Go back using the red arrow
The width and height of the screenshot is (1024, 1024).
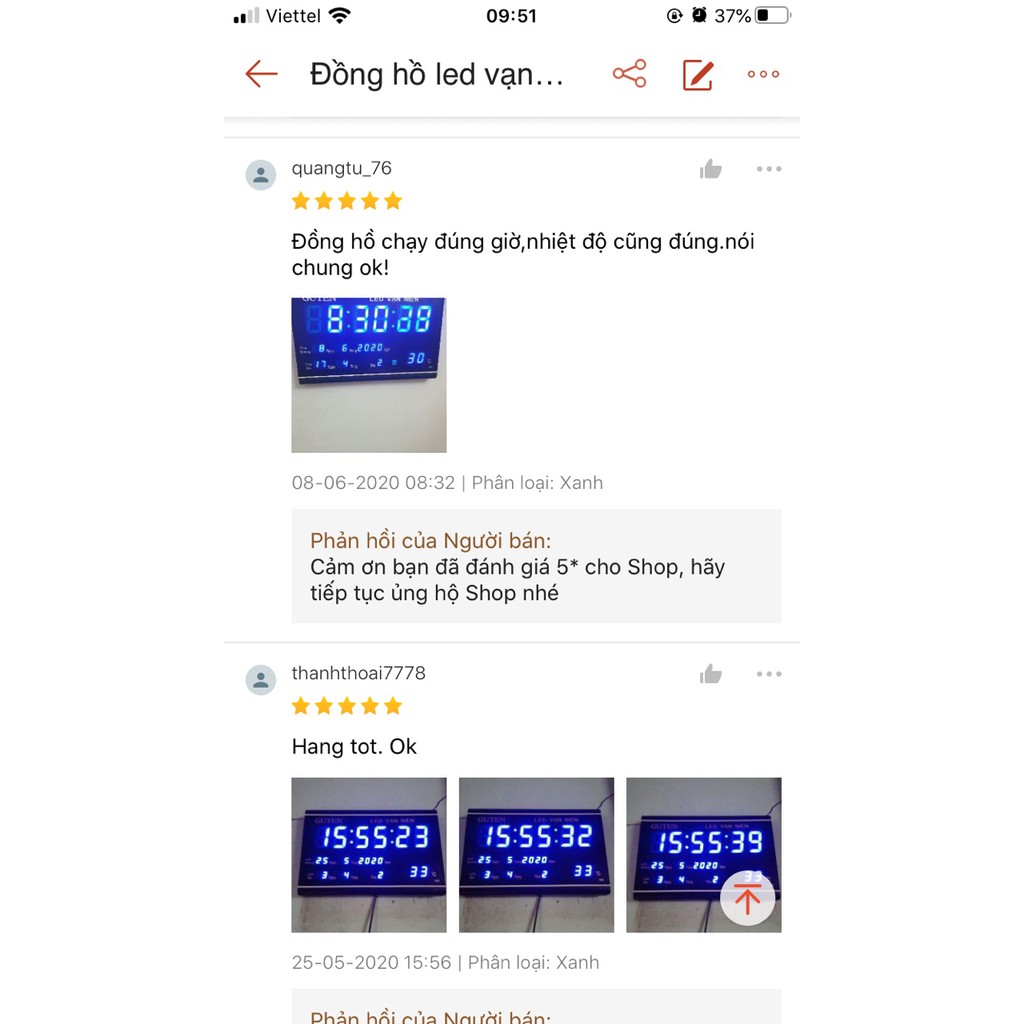[261, 74]
